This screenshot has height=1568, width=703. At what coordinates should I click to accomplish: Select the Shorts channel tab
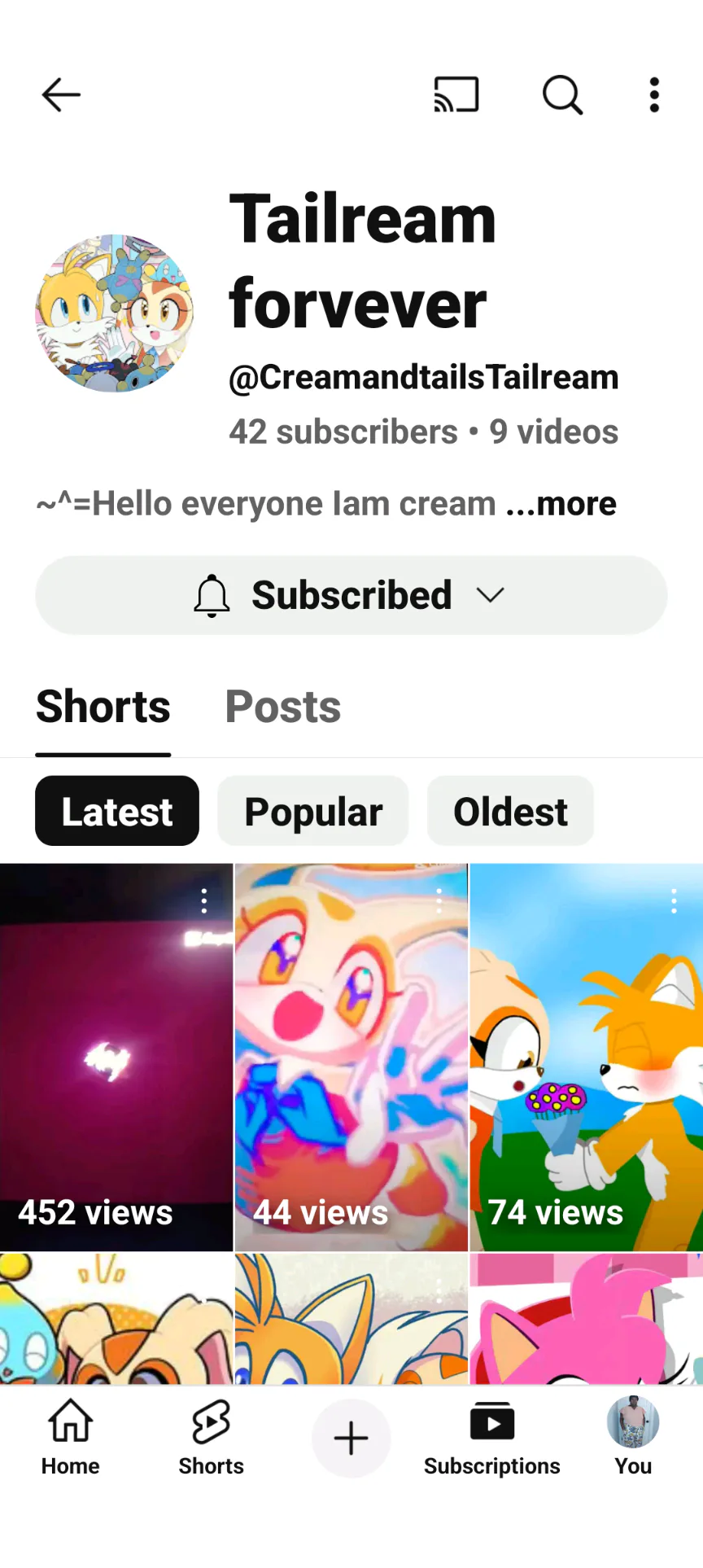103,707
